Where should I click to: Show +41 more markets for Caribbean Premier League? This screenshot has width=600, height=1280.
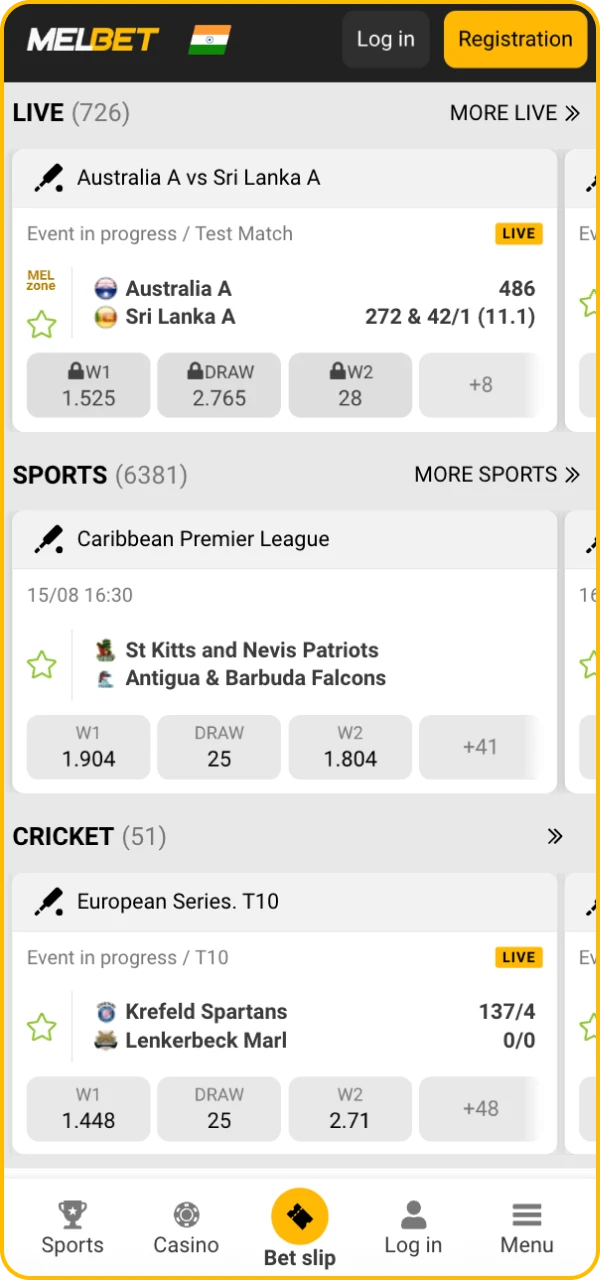click(480, 747)
